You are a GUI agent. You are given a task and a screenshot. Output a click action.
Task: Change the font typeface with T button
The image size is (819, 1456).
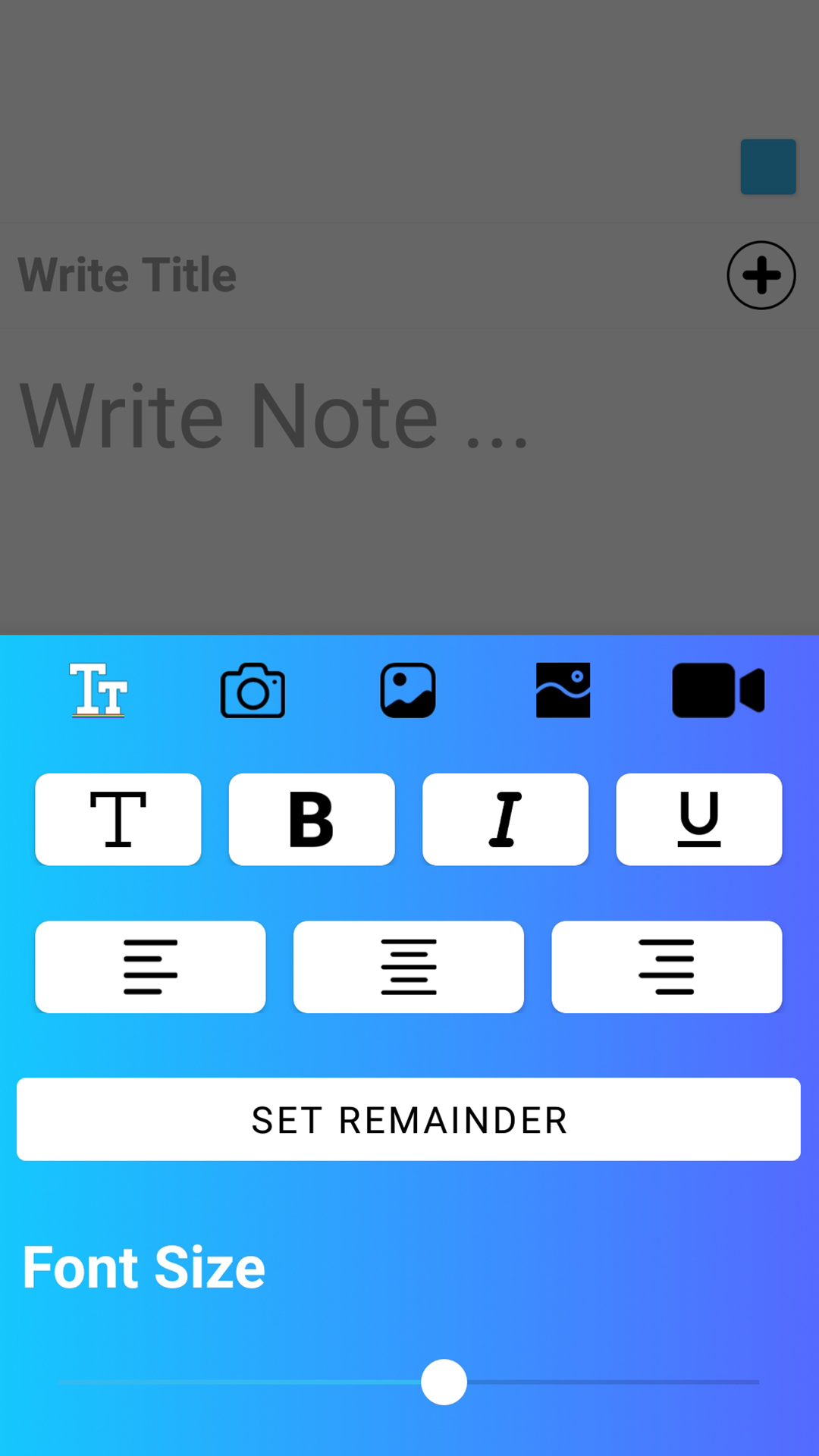118,819
